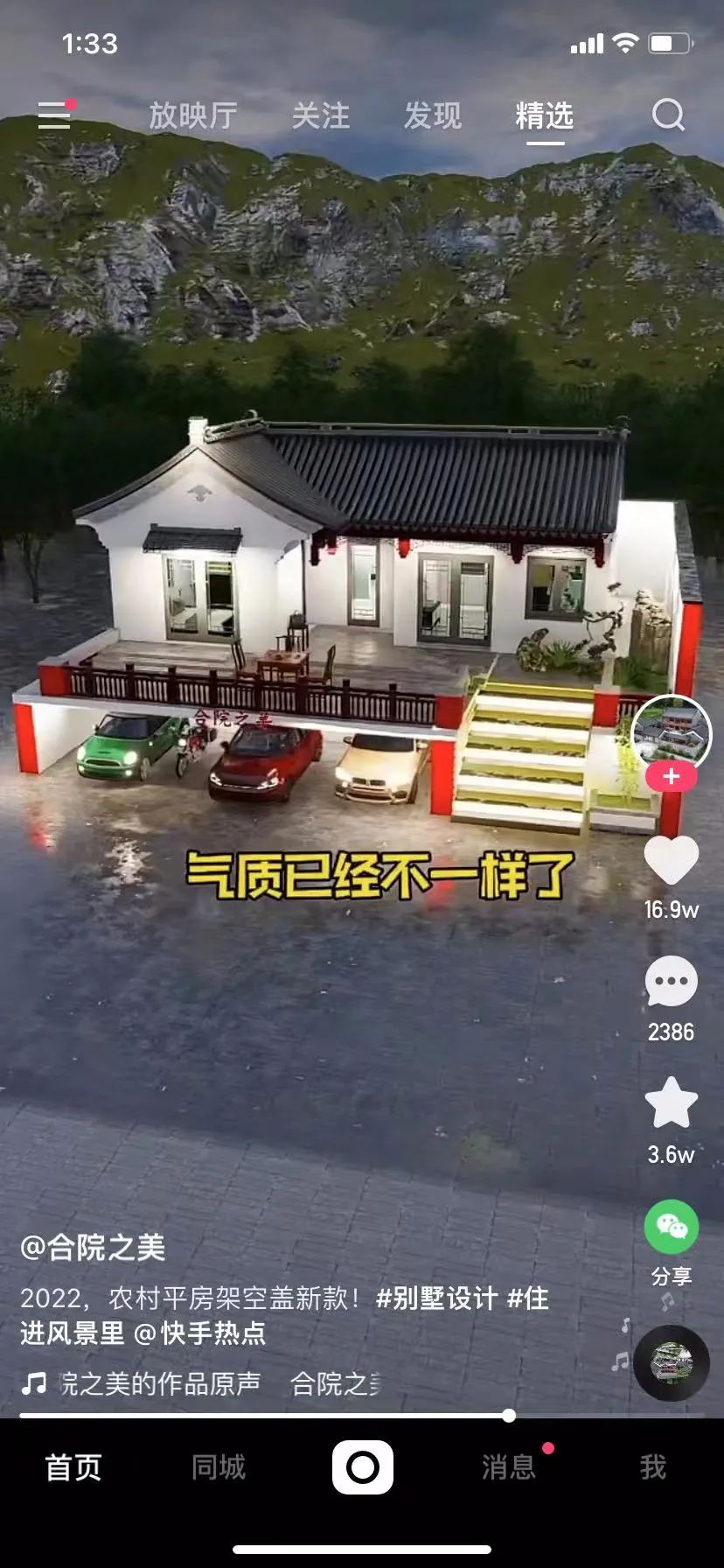Open the @合院之美 username link
The width and height of the screenshot is (724, 1568).
coord(93,1247)
